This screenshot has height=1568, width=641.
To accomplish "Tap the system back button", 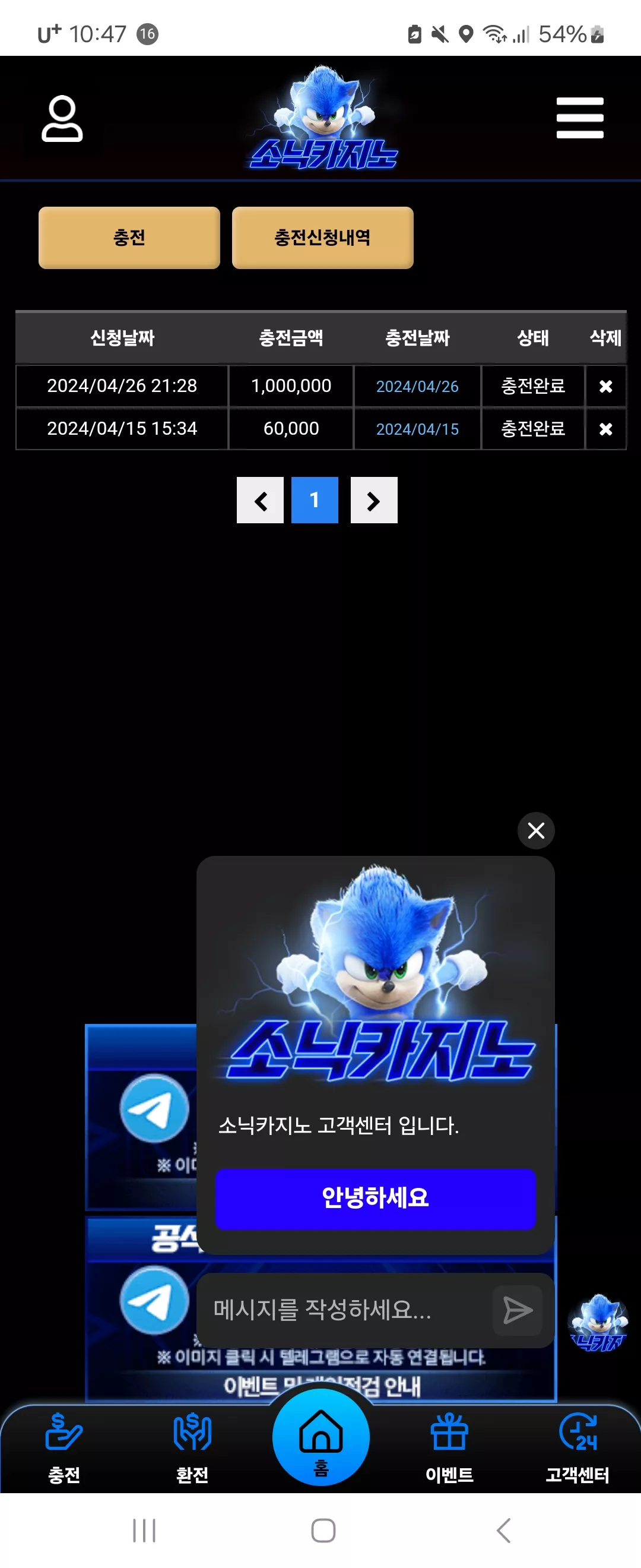I will pyautogui.click(x=503, y=1529).
